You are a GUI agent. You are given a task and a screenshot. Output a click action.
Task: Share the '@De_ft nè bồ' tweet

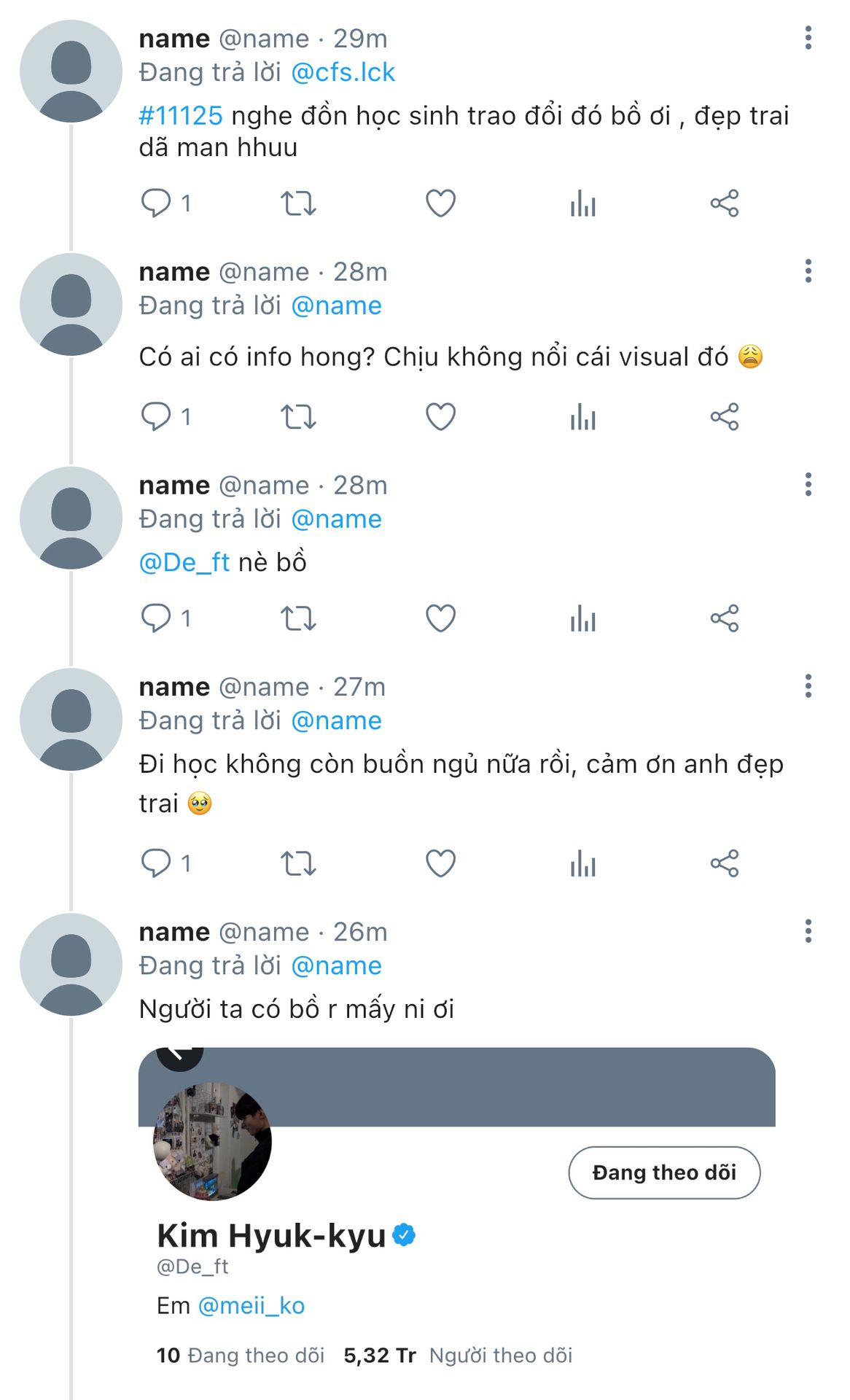pos(725,618)
